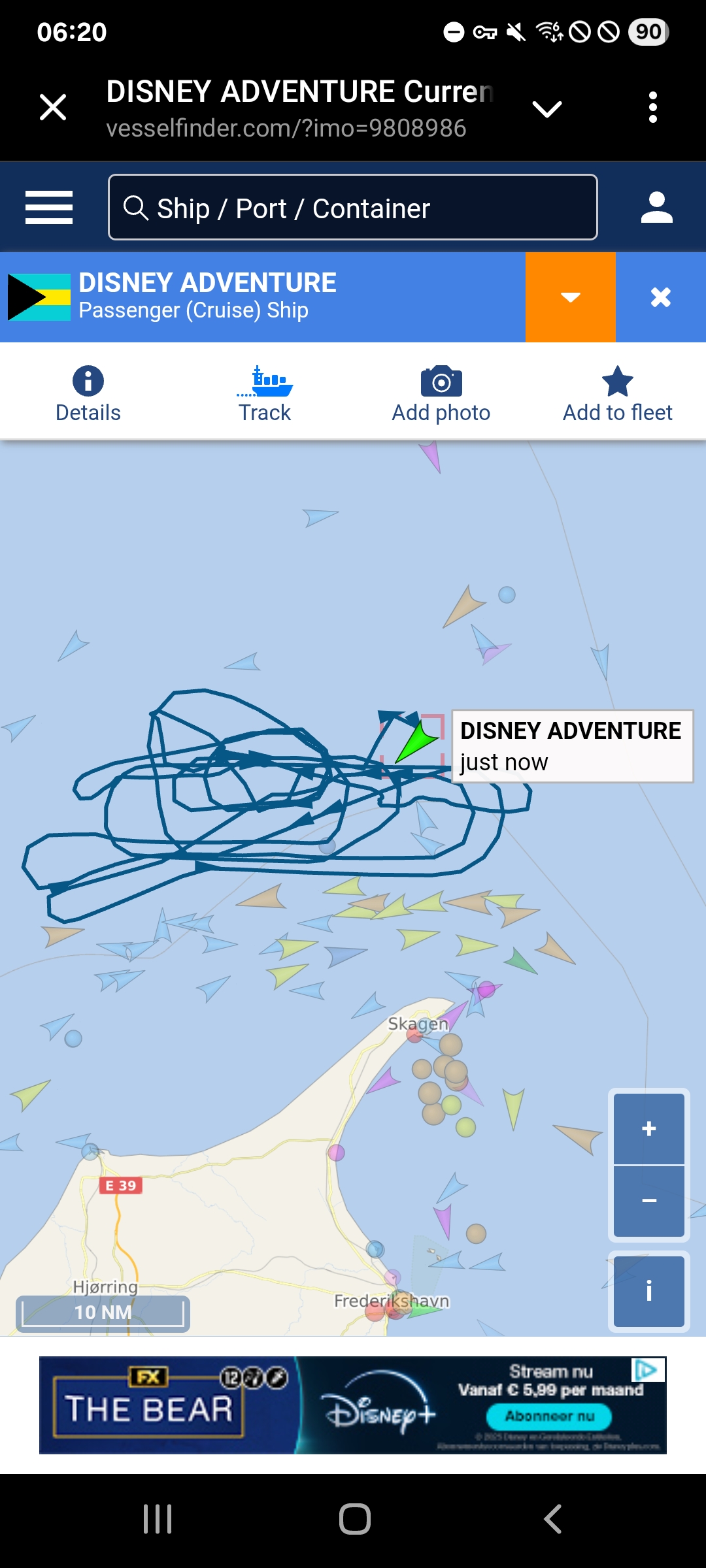Focus the Ship / Port / Container search box
The height and width of the screenshot is (1568, 706).
353,208
